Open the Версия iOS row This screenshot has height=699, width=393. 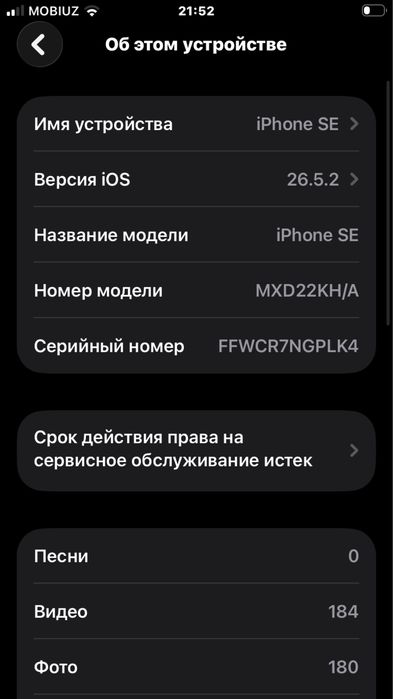196,180
